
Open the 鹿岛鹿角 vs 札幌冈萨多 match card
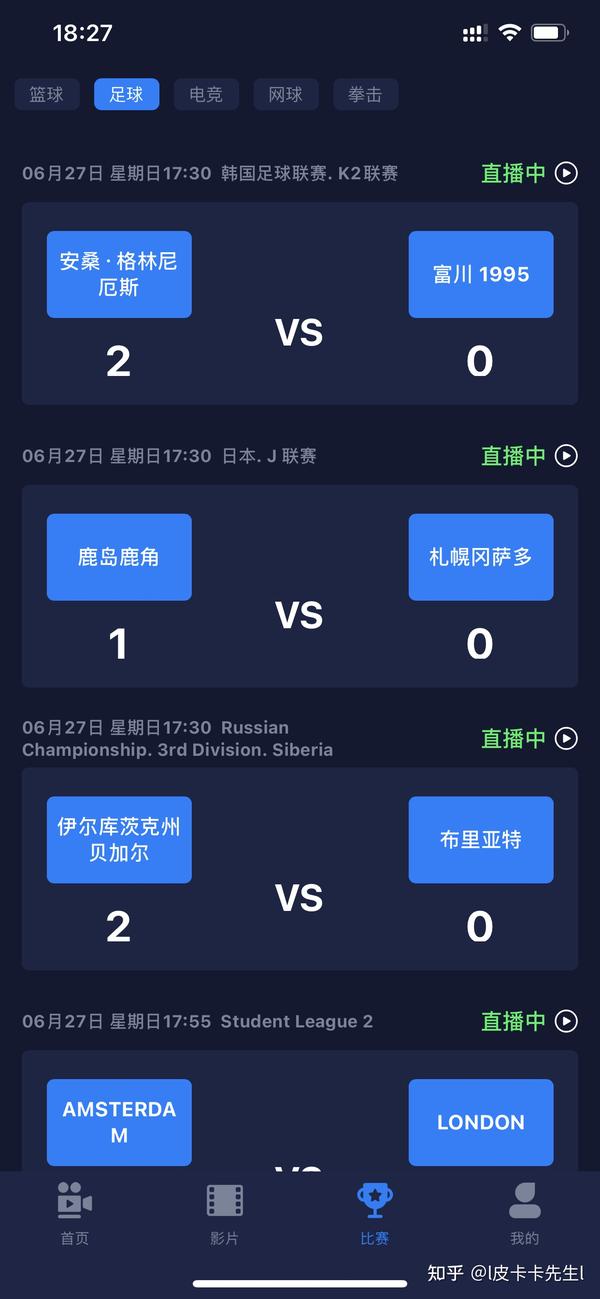300,587
